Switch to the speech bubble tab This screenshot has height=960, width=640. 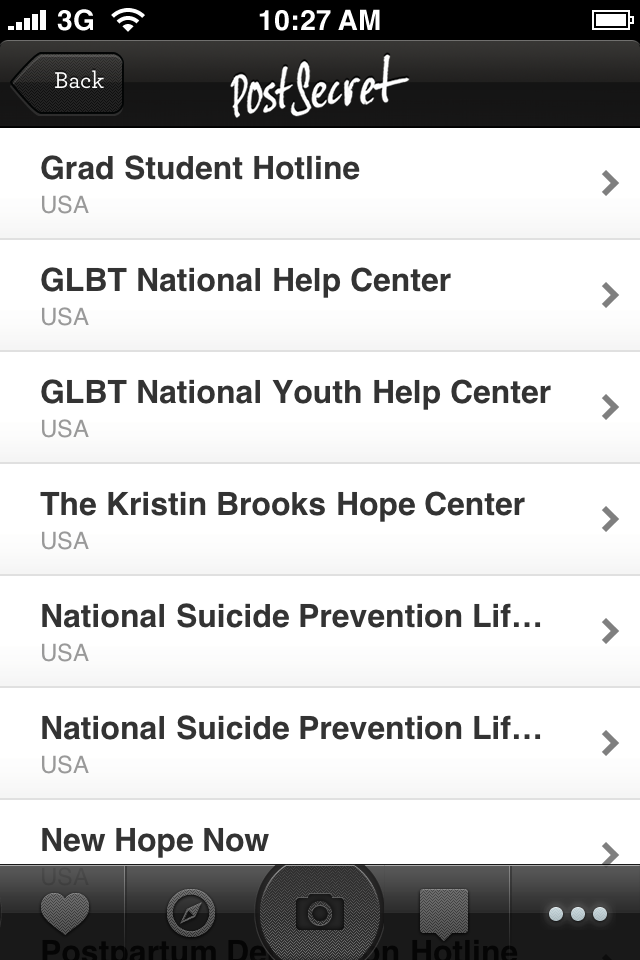(444, 912)
